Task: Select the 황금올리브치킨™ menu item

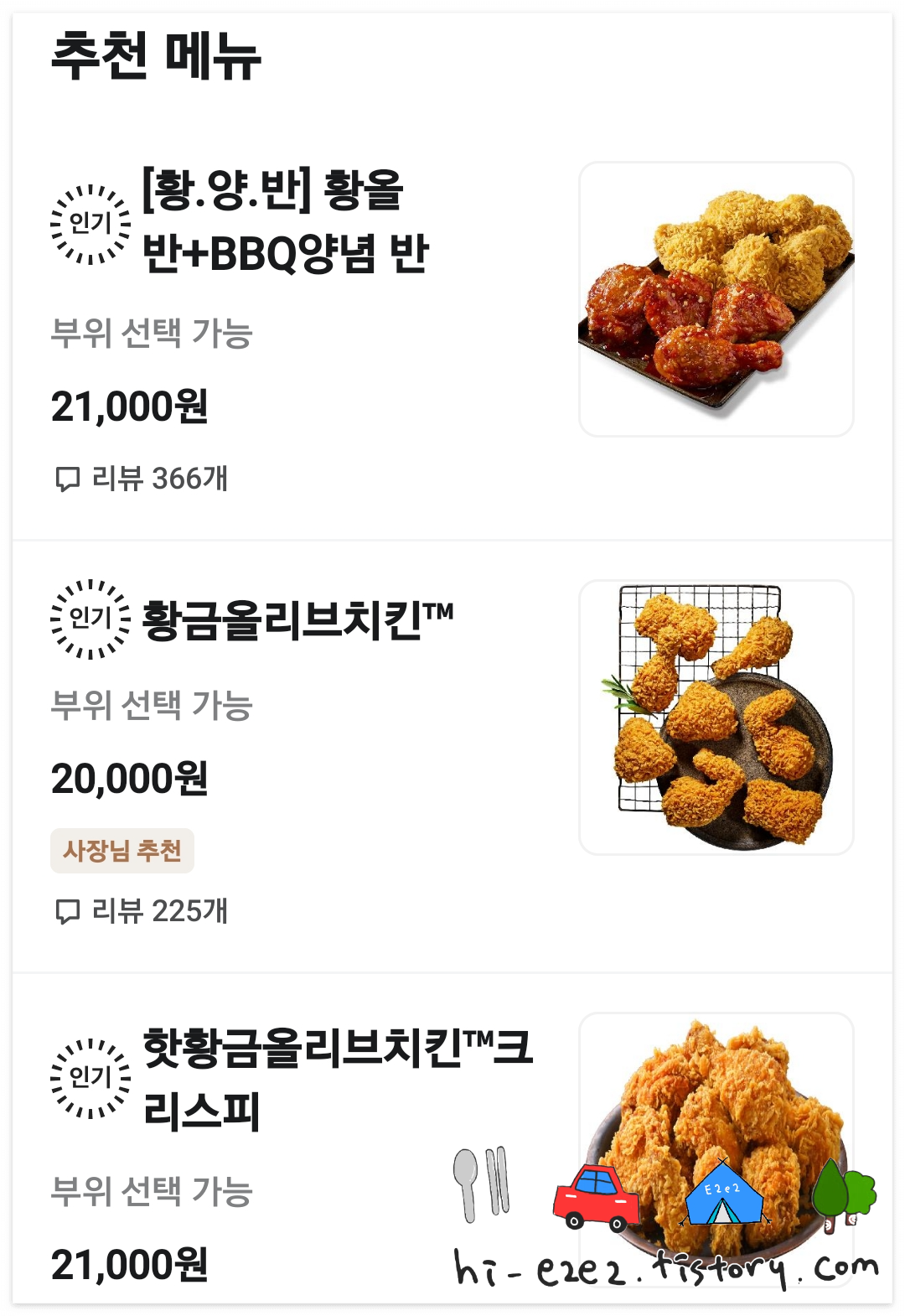Action: [297, 621]
